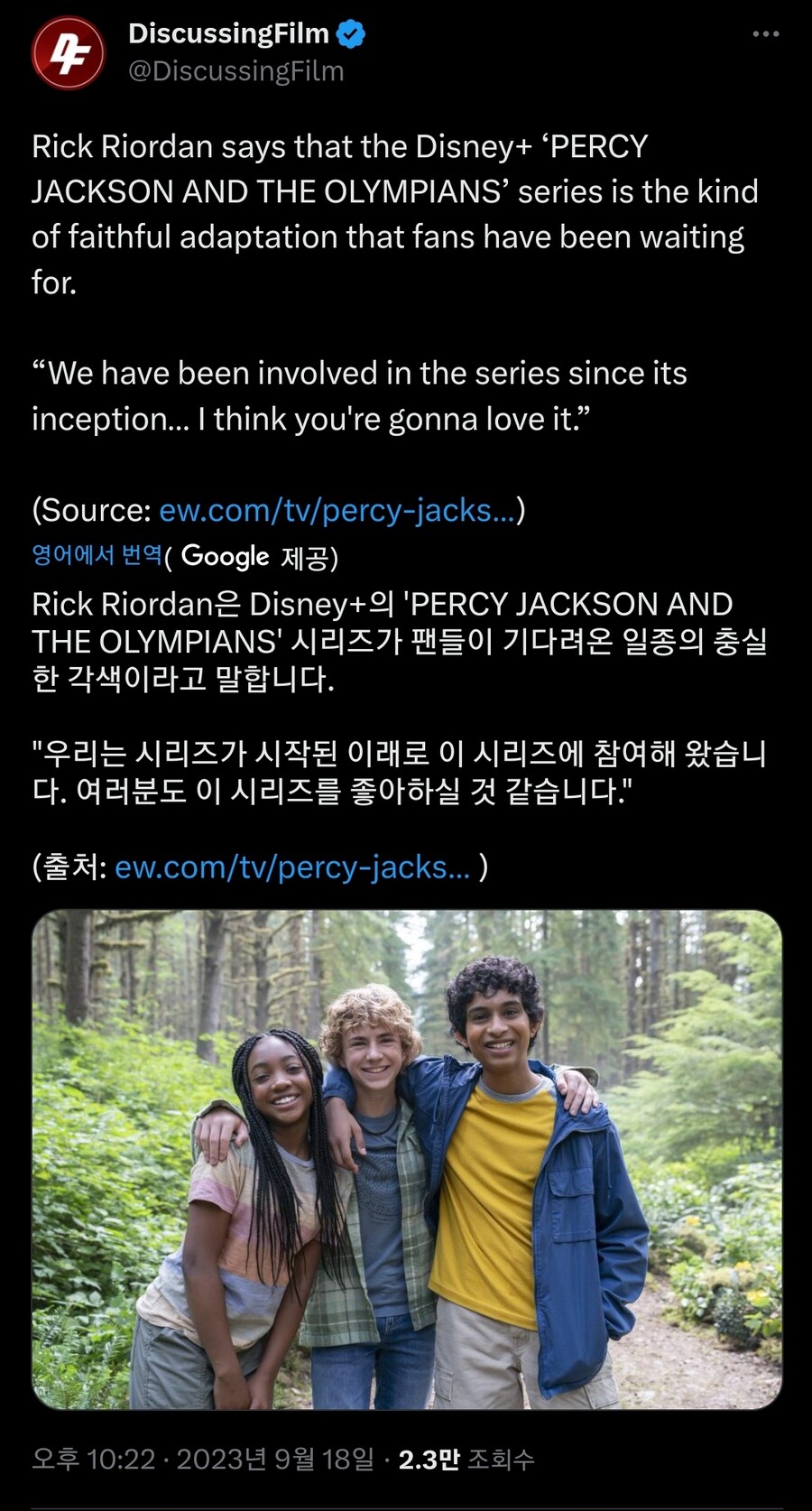Image resolution: width=812 pixels, height=1511 pixels.
Task: Tap the '영어에서 번역' translation link
Action: tap(97, 554)
